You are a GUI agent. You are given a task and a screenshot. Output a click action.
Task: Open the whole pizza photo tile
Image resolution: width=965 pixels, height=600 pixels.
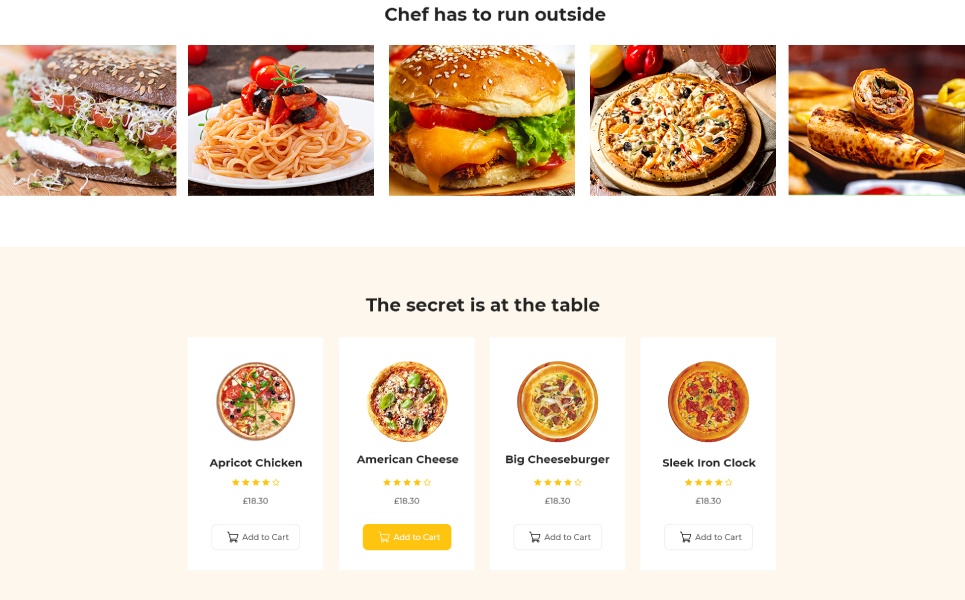pyautogui.click(x=683, y=120)
